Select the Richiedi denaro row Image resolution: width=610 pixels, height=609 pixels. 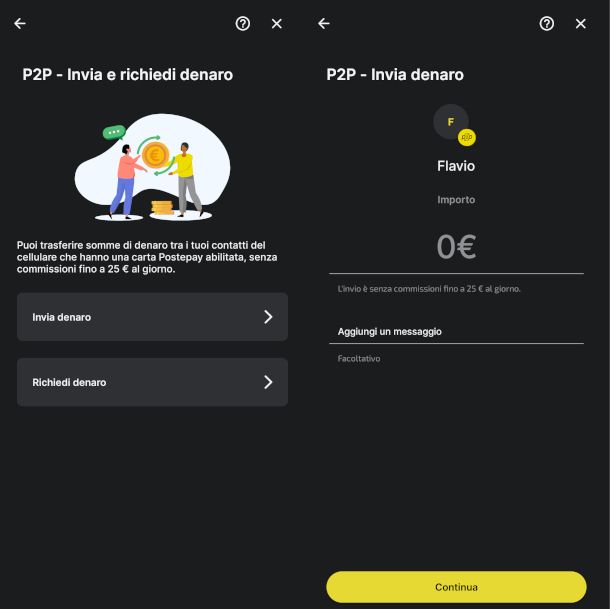point(152,382)
